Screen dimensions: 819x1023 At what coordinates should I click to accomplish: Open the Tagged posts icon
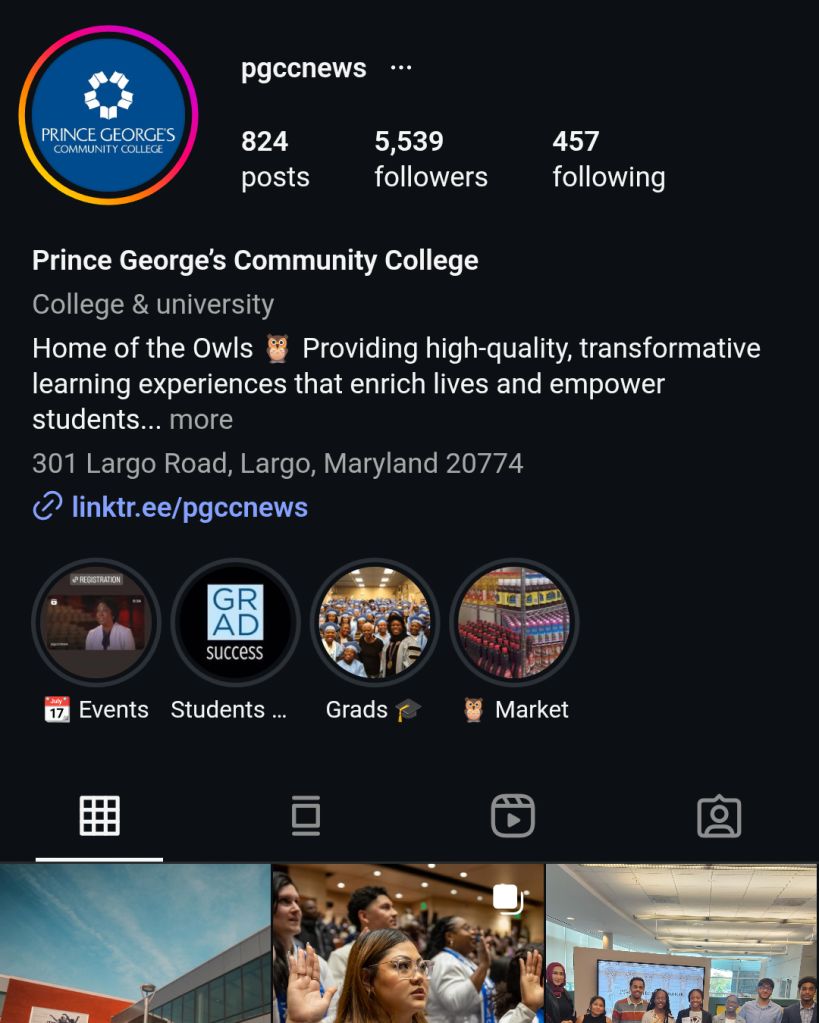click(x=718, y=815)
